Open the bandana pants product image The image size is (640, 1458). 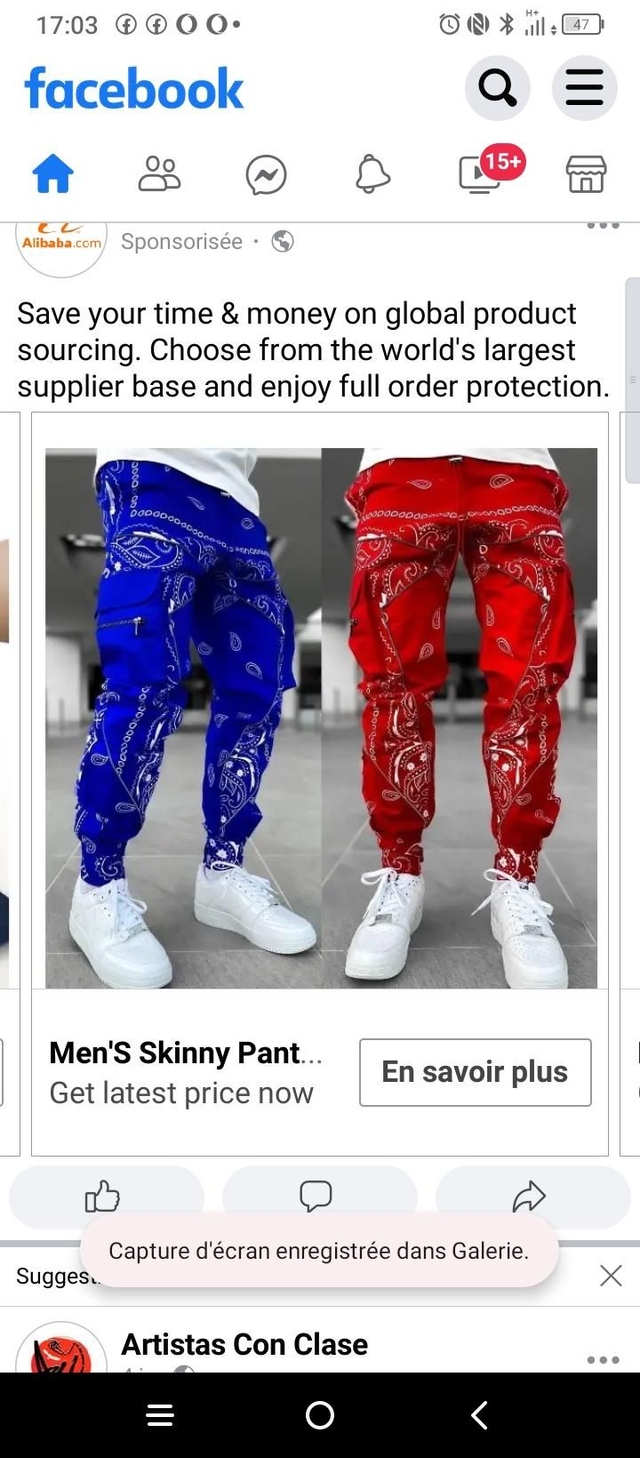tap(321, 717)
